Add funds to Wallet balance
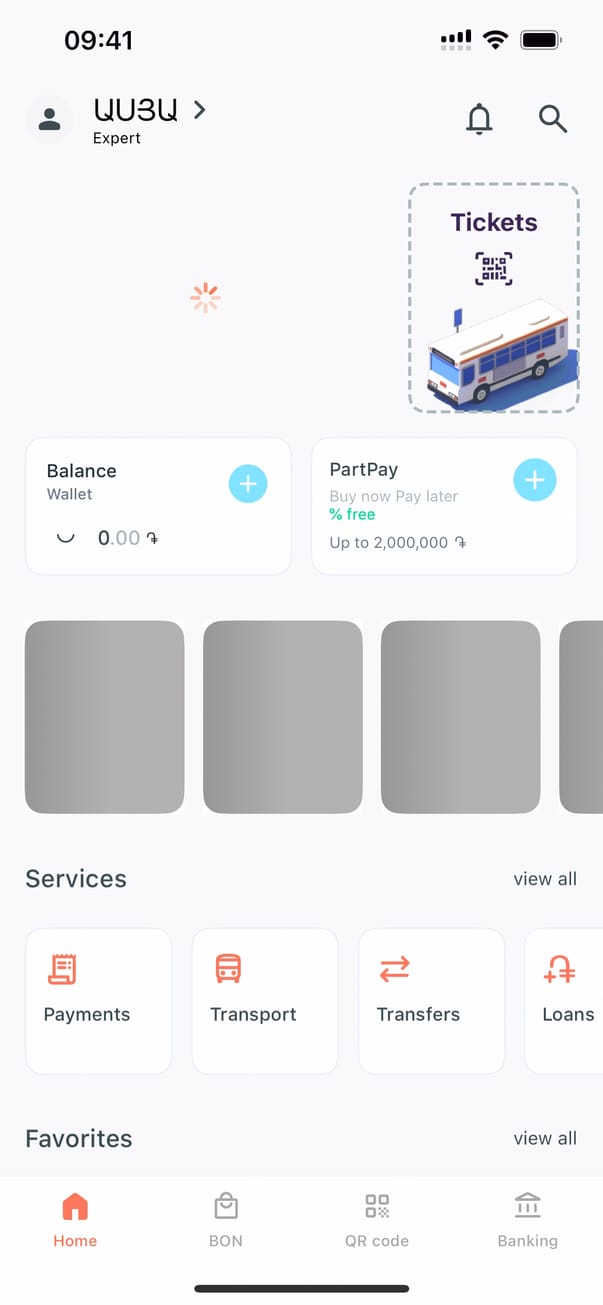Viewport: 603px width, 1305px height. (248, 484)
